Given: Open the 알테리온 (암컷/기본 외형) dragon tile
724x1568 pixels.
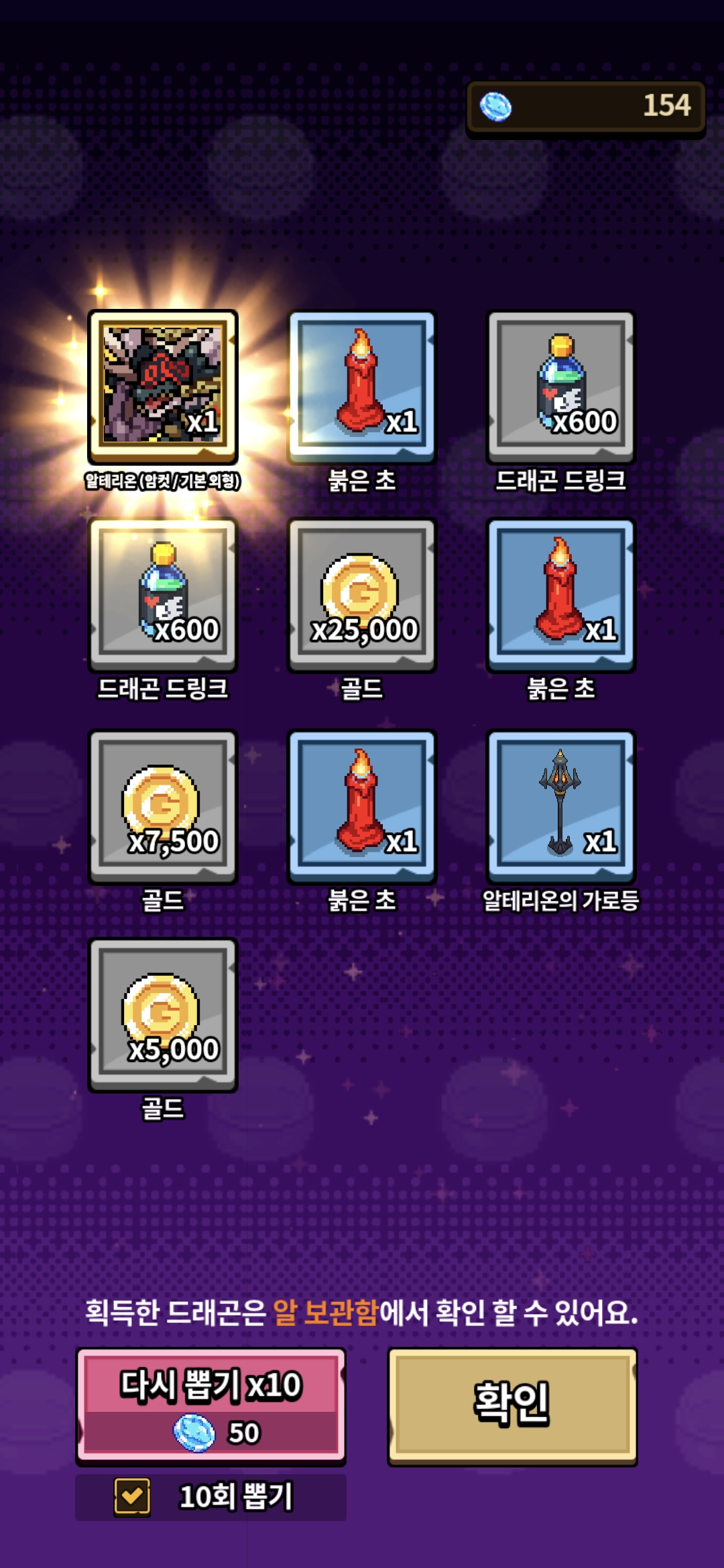Looking at the screenshot, I should click(x=163, y=387).
